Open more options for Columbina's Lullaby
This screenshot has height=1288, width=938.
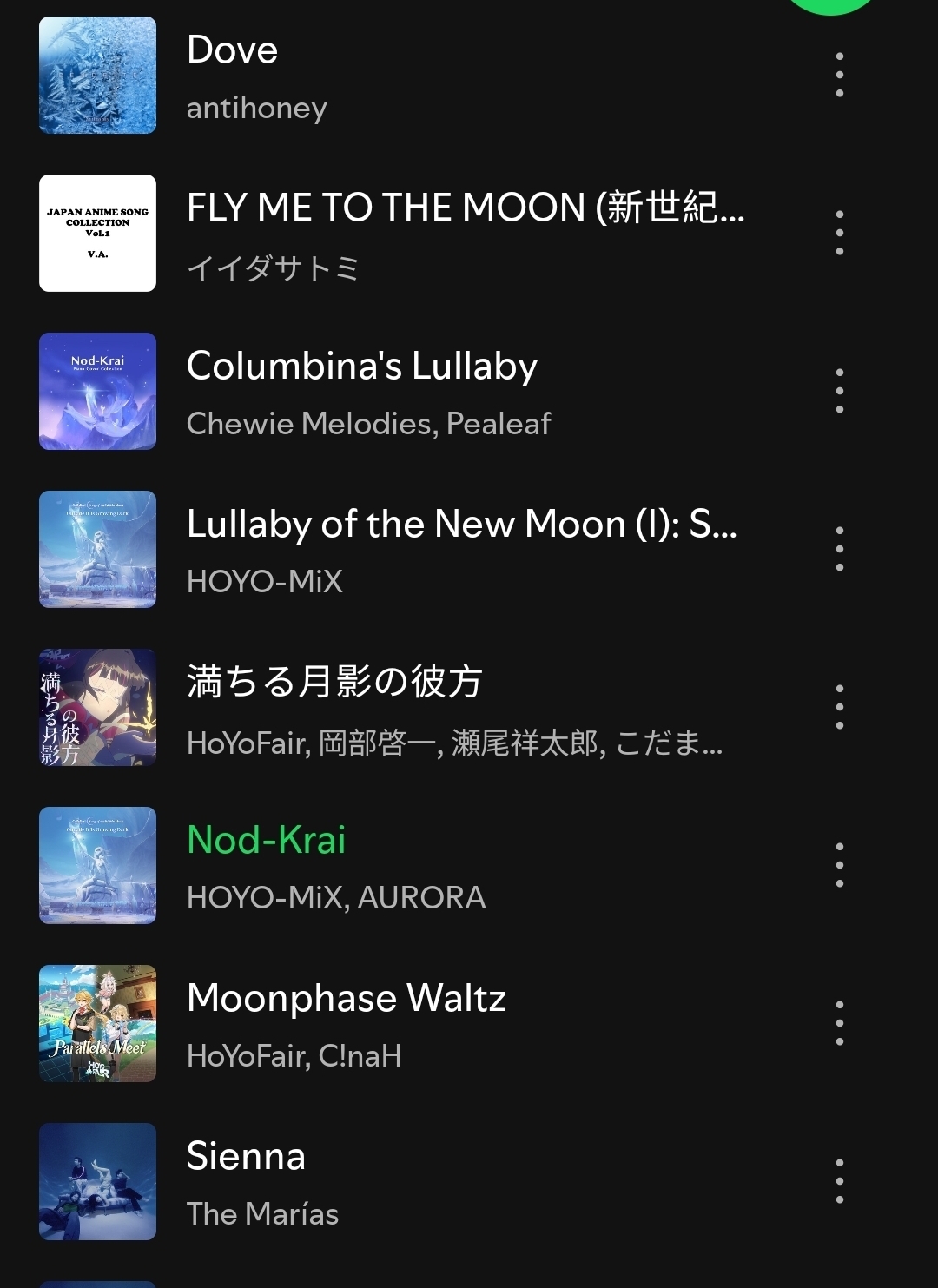[839, 391]
